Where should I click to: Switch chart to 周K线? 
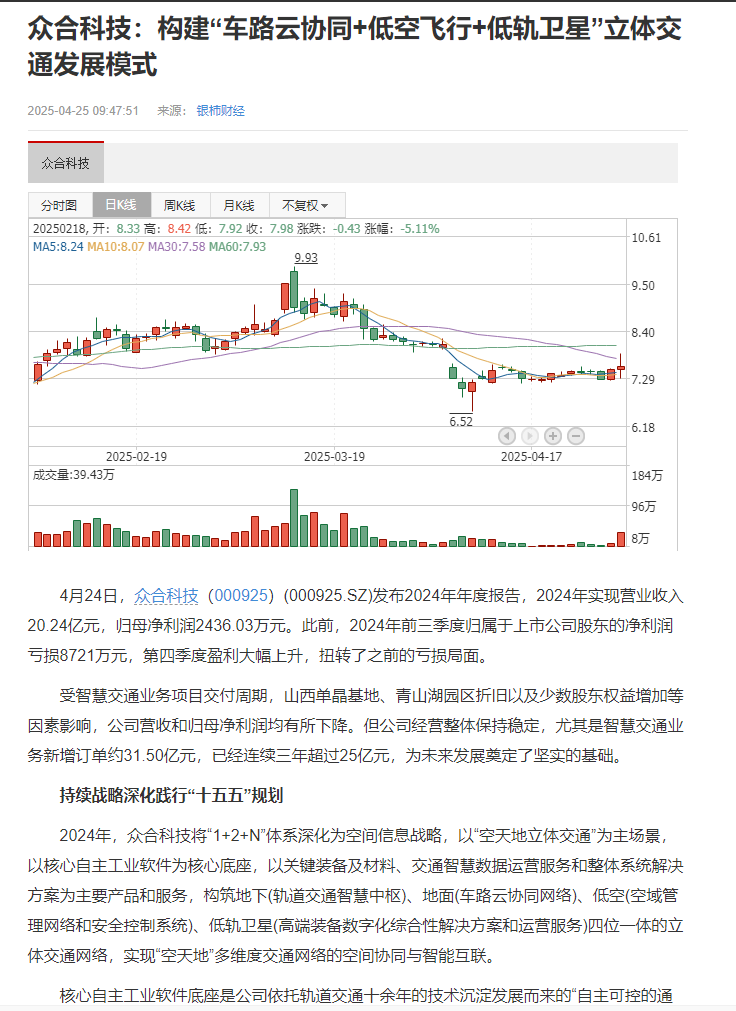(x=180, y=205)
